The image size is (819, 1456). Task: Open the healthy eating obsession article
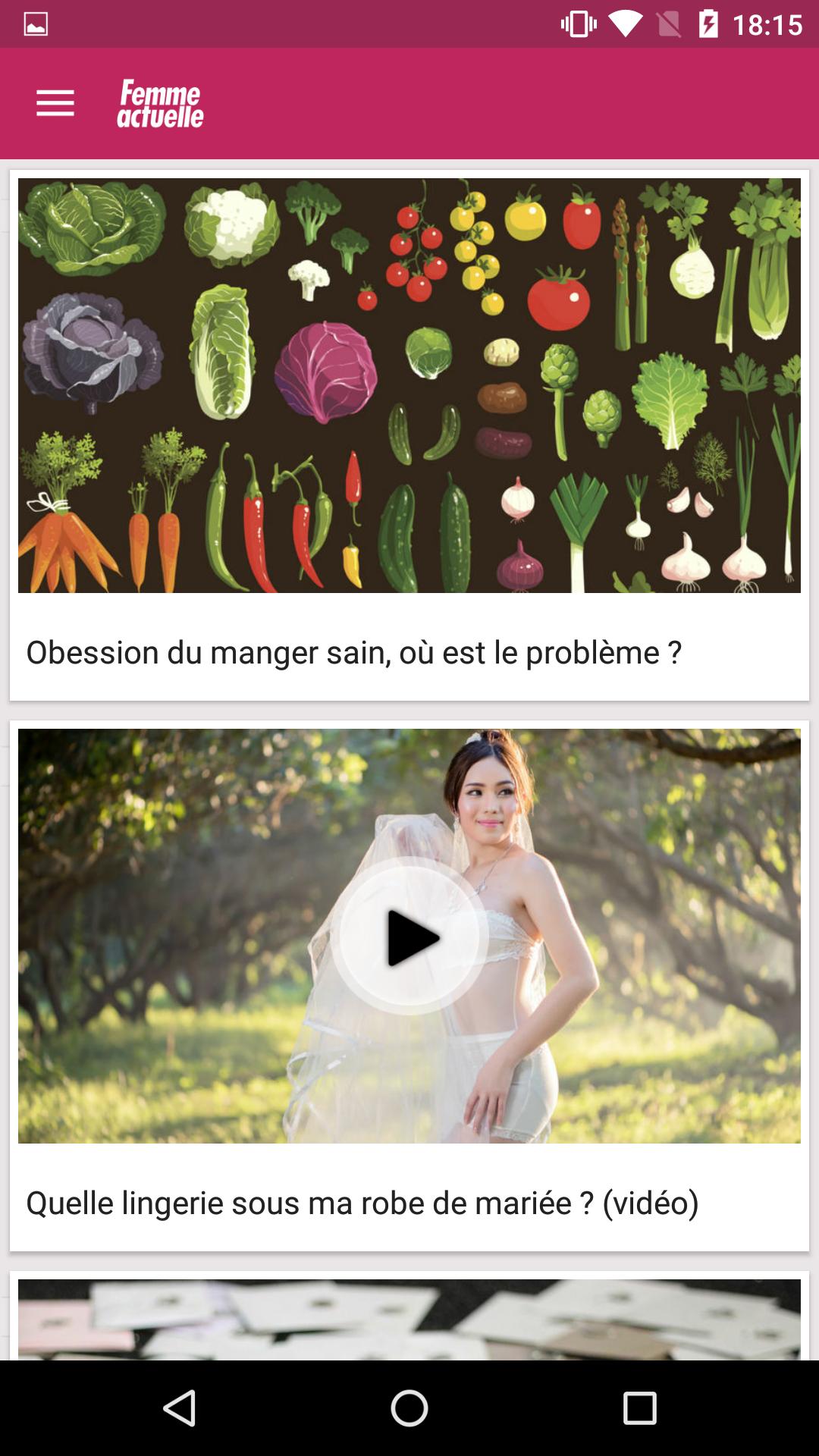click(x=409, y=436)
